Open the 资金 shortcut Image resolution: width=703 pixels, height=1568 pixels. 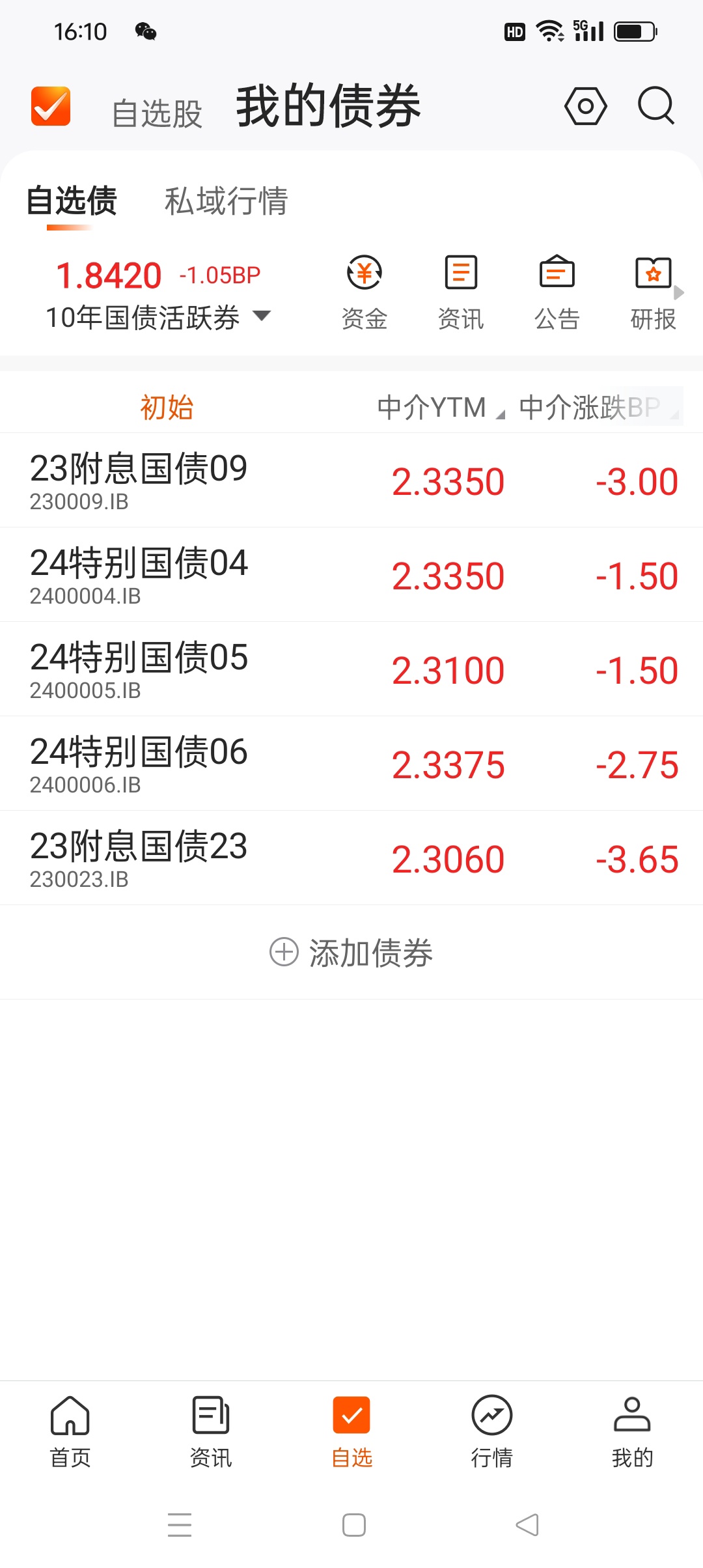365,292
